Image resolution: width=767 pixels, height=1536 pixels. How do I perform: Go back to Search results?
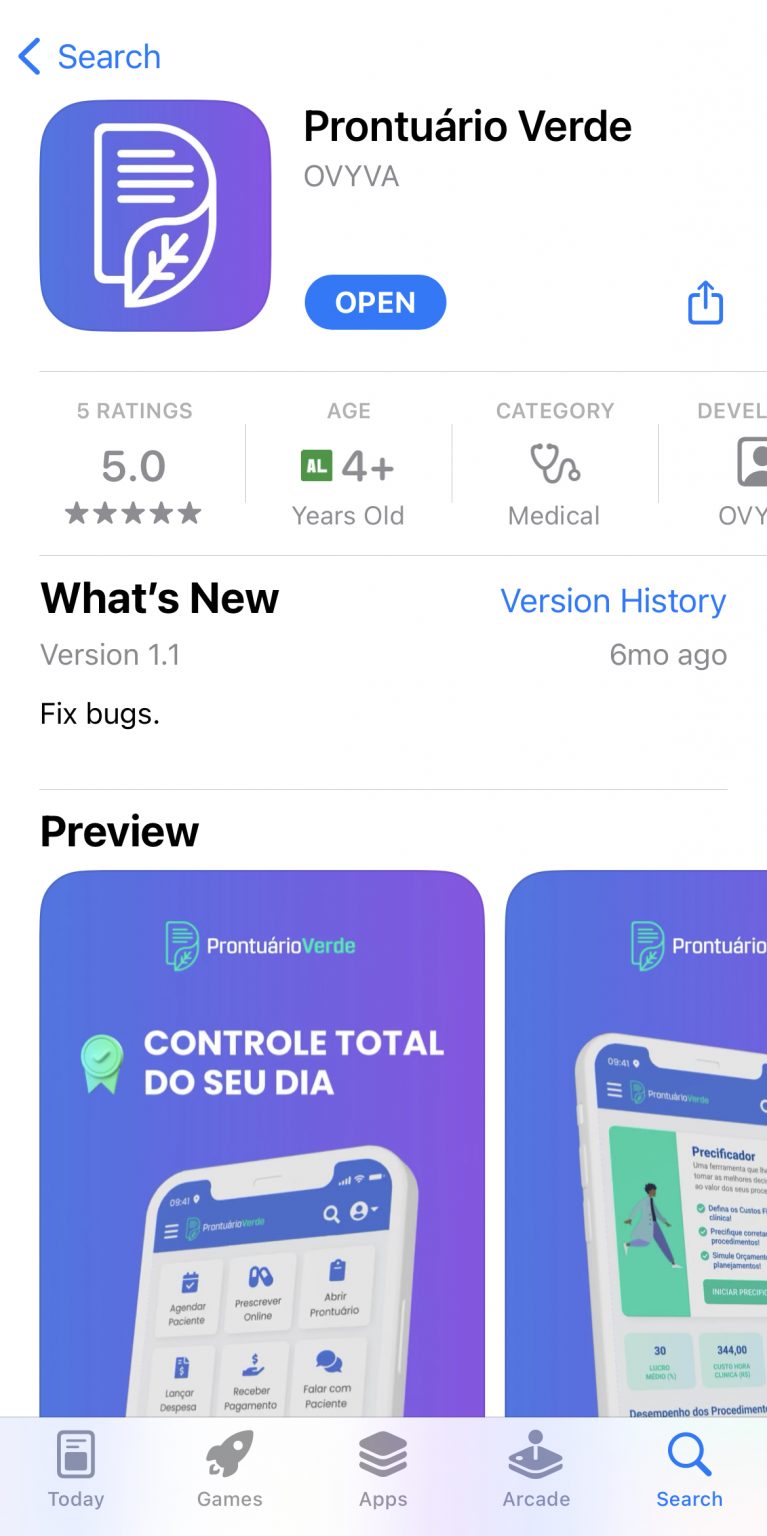click(90, 57)
